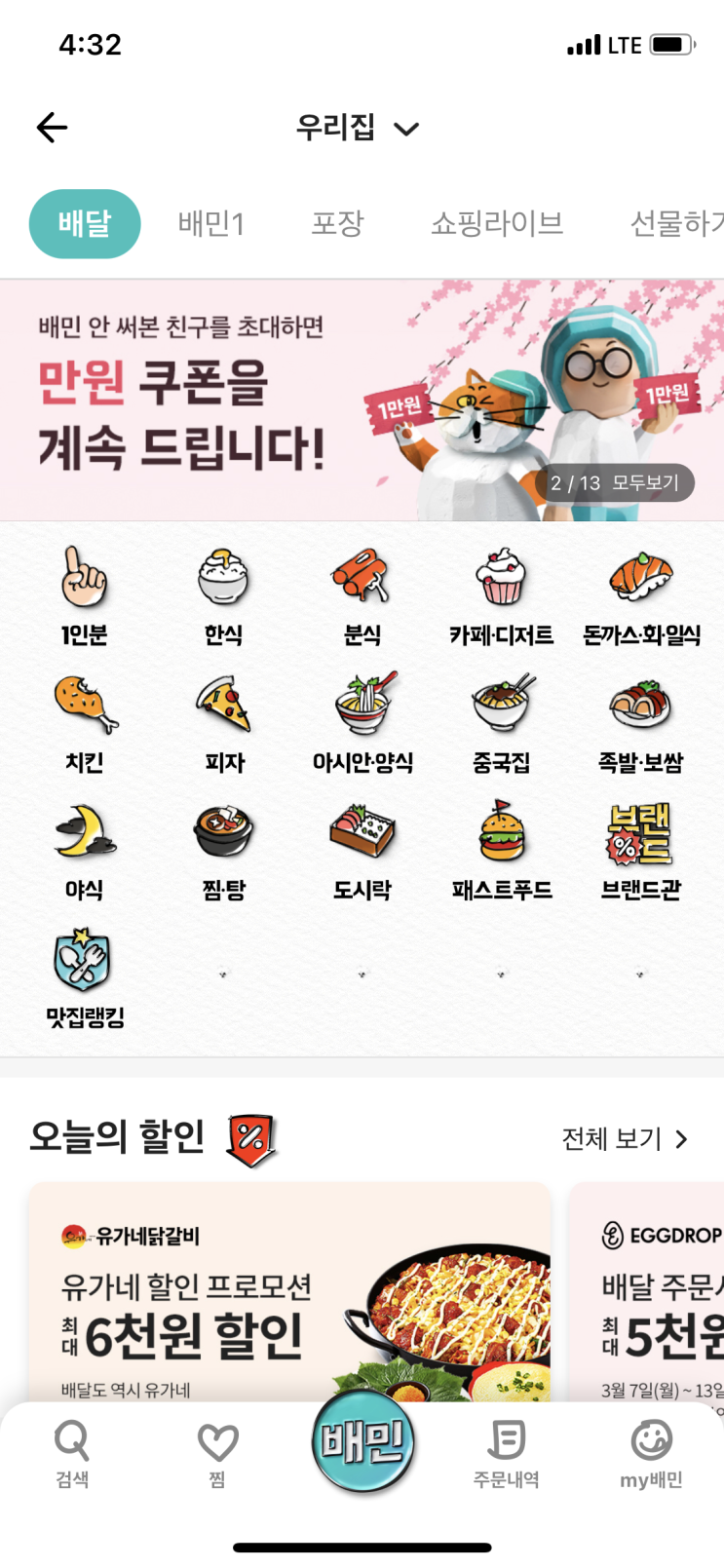Viewport: 724px width, 1568px height.
Task: Select the 1인분 category
Action: (x=85, y=596)
